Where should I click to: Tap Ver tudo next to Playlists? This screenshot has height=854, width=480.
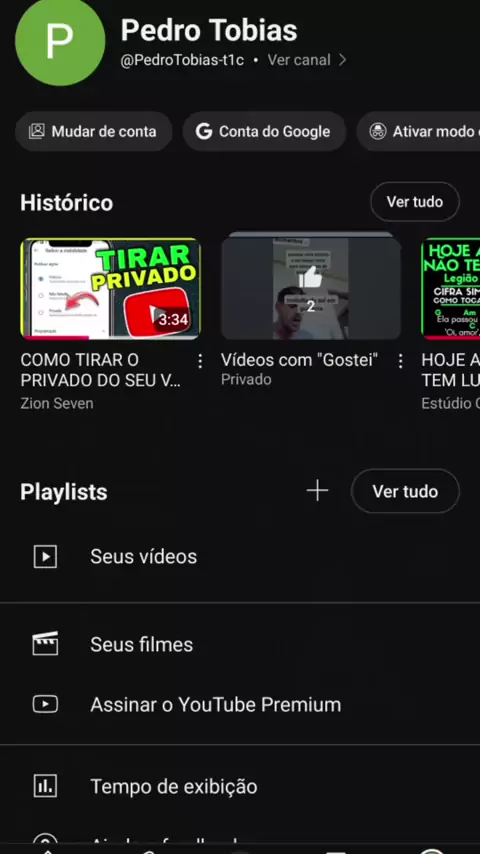pyautogui.click(x=405, y=491)
